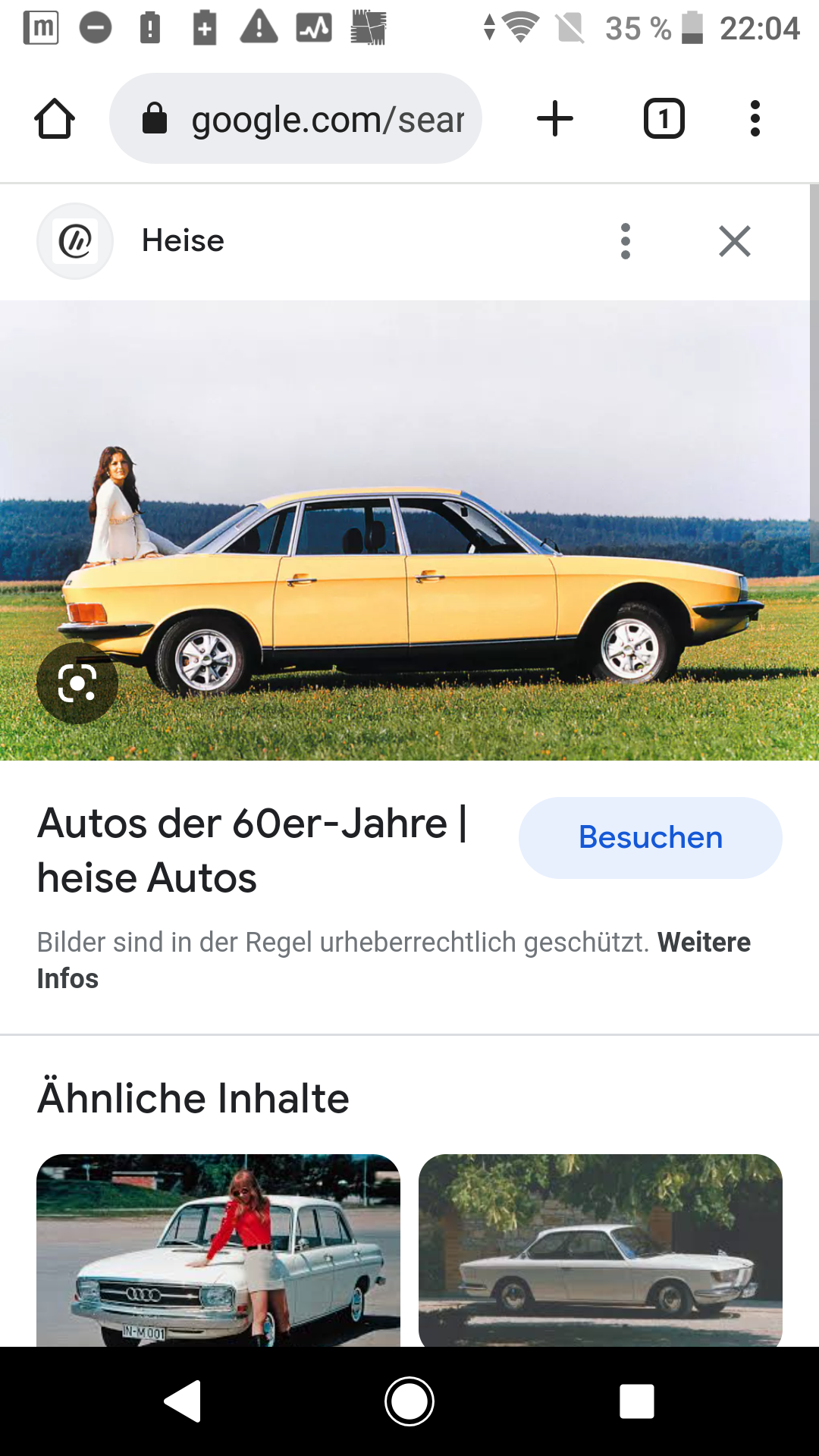Open the white coupe similar image

(x=599, y=1251)
